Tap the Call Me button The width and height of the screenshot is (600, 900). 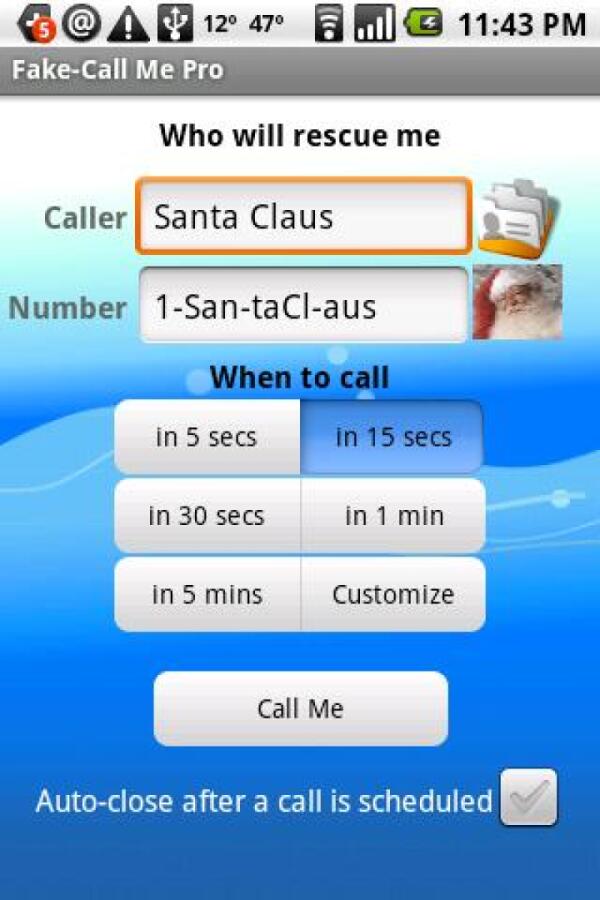point(300,708)
